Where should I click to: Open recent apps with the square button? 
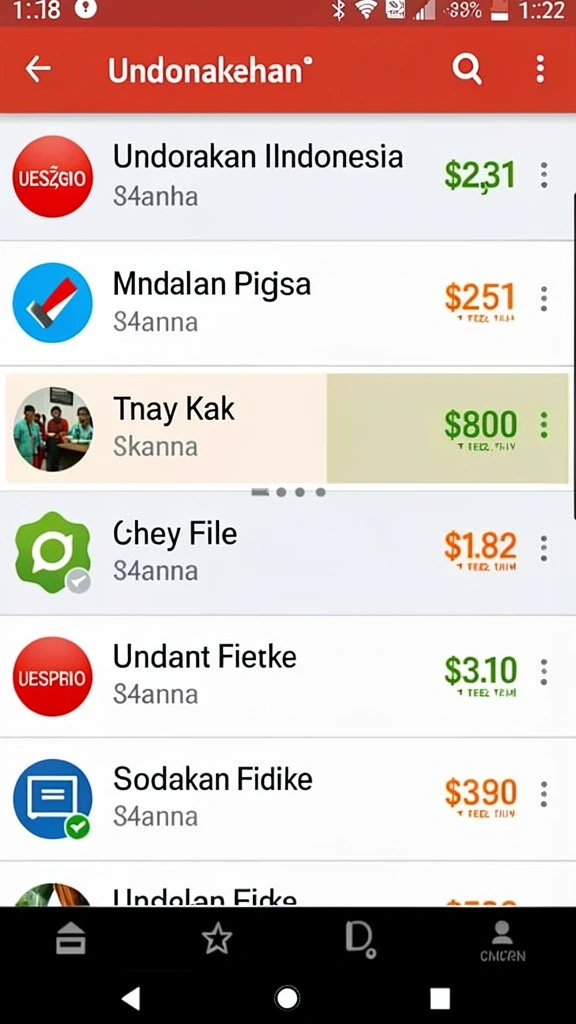pos(440,998)
